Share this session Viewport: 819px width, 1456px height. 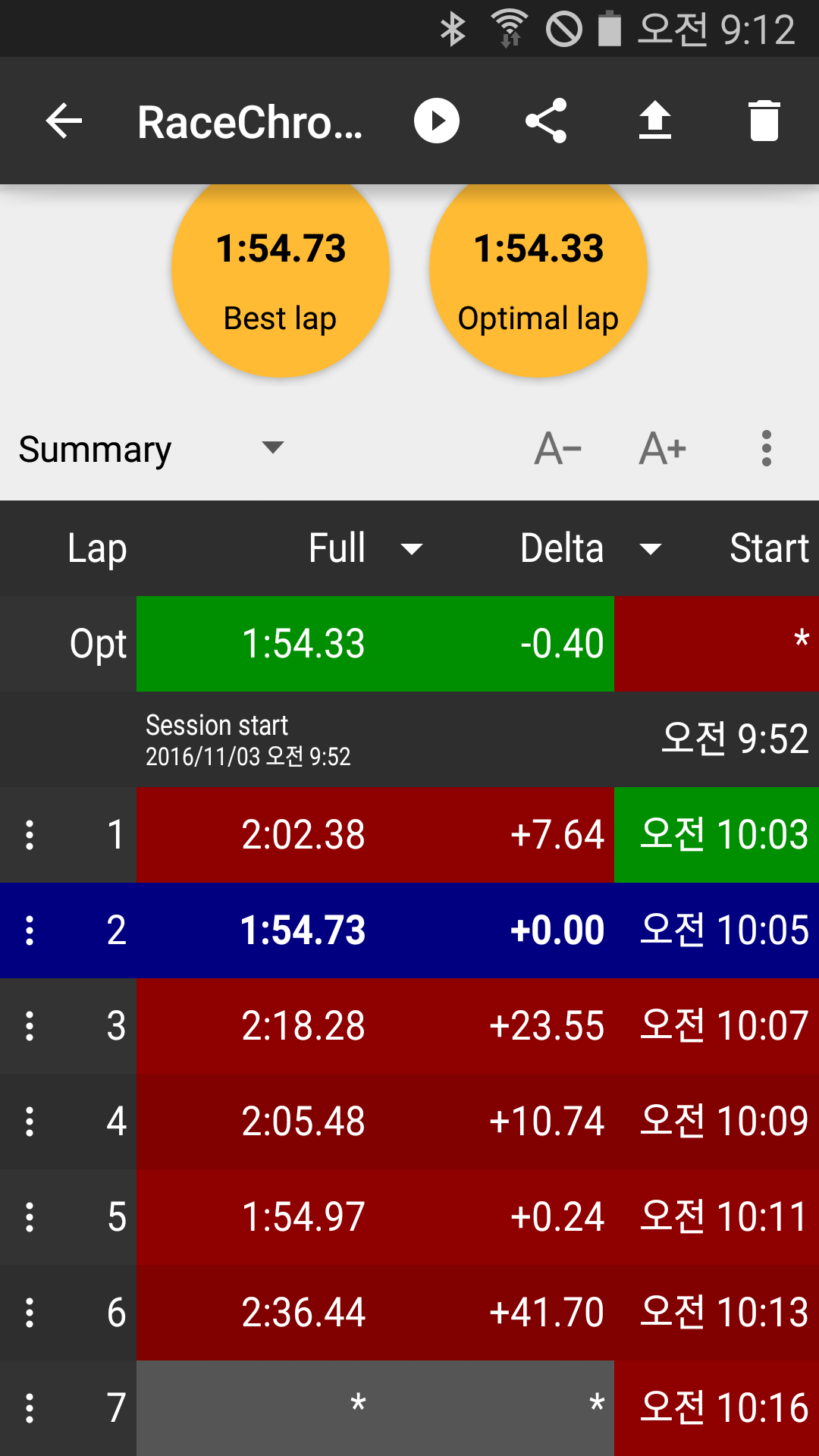(x=546, y=121)
